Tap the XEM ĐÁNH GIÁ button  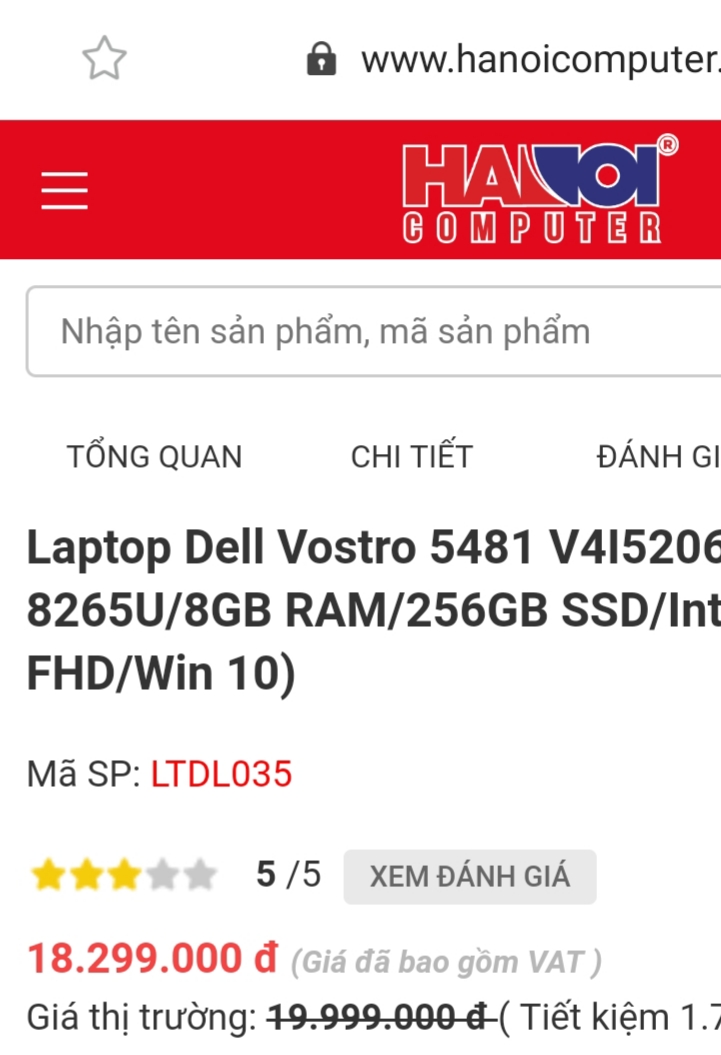(x=469, y=877)
